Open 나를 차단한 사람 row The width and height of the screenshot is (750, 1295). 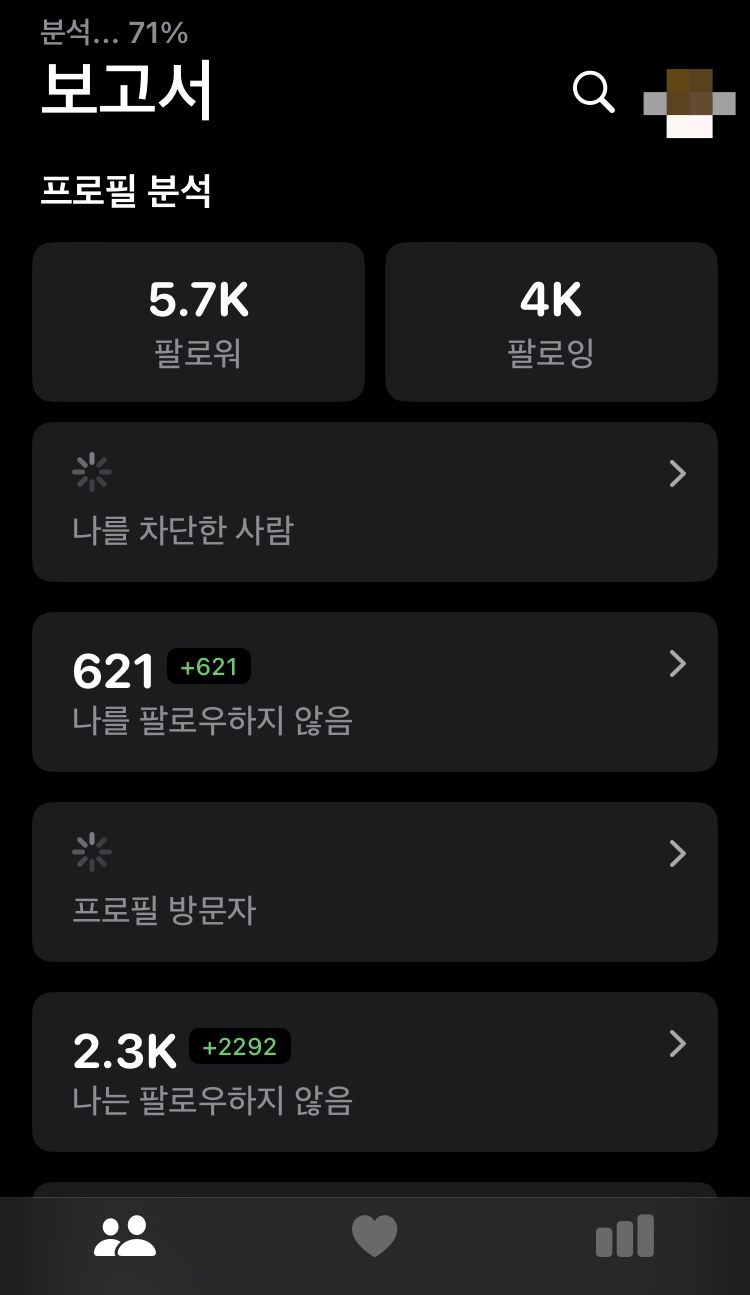[x=375, y=502]
